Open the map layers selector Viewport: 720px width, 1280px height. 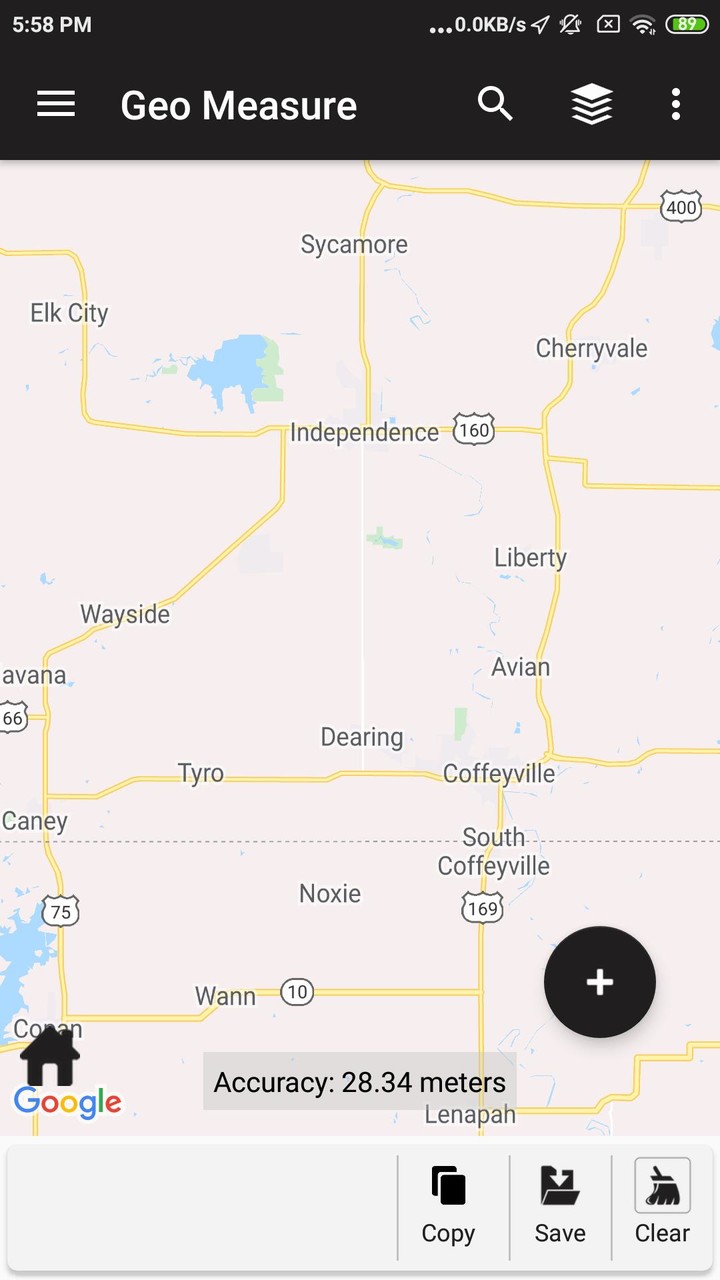coord(592,104)
